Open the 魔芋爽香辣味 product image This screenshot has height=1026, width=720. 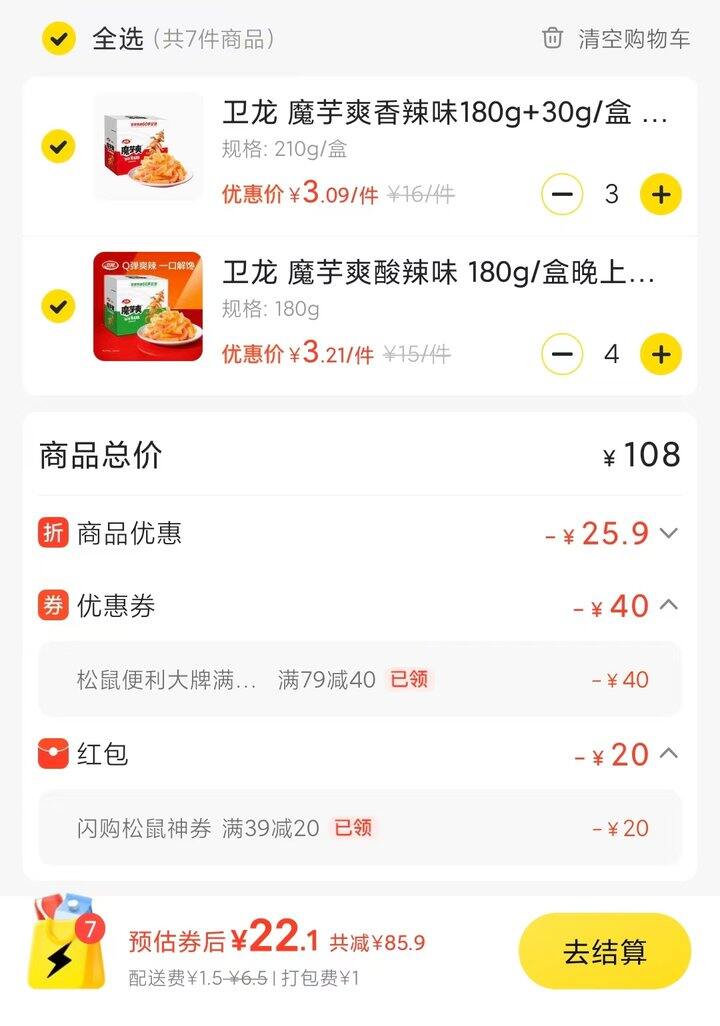(148, 147)
